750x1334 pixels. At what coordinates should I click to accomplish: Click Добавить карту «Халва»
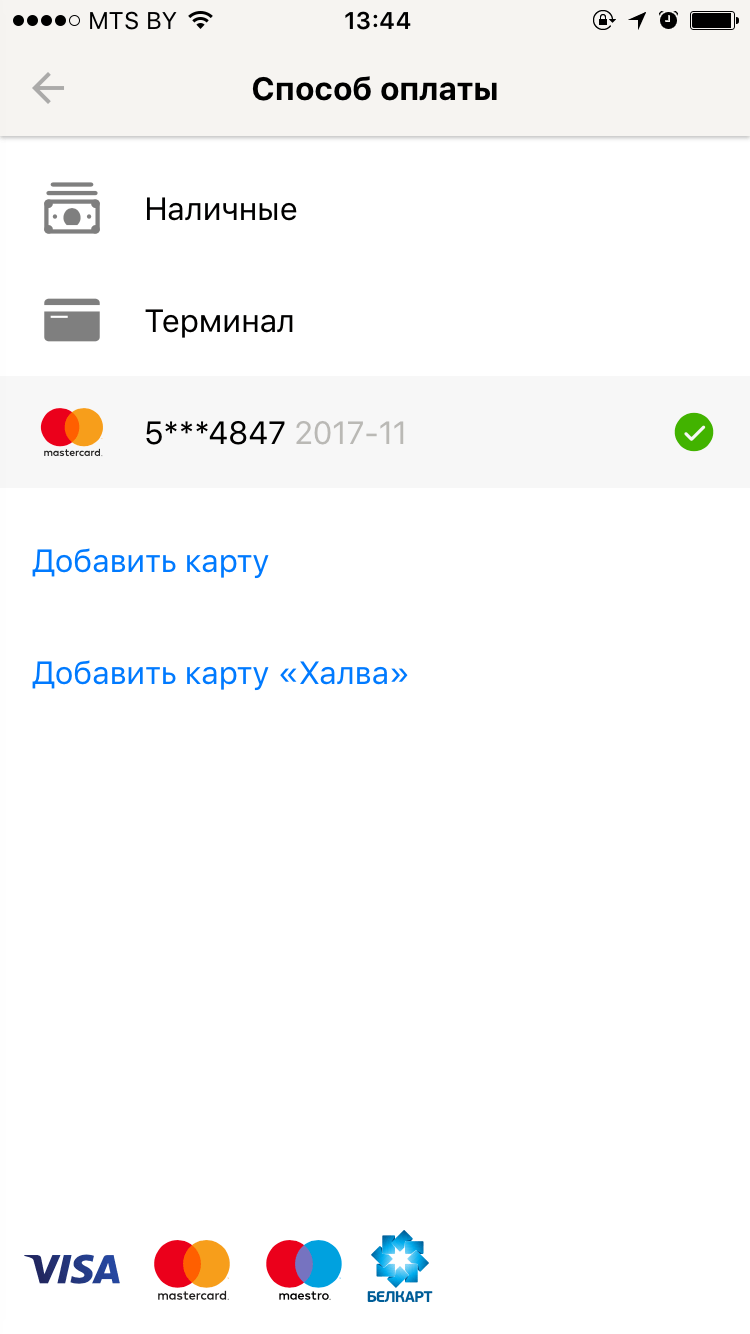point(220,673)
